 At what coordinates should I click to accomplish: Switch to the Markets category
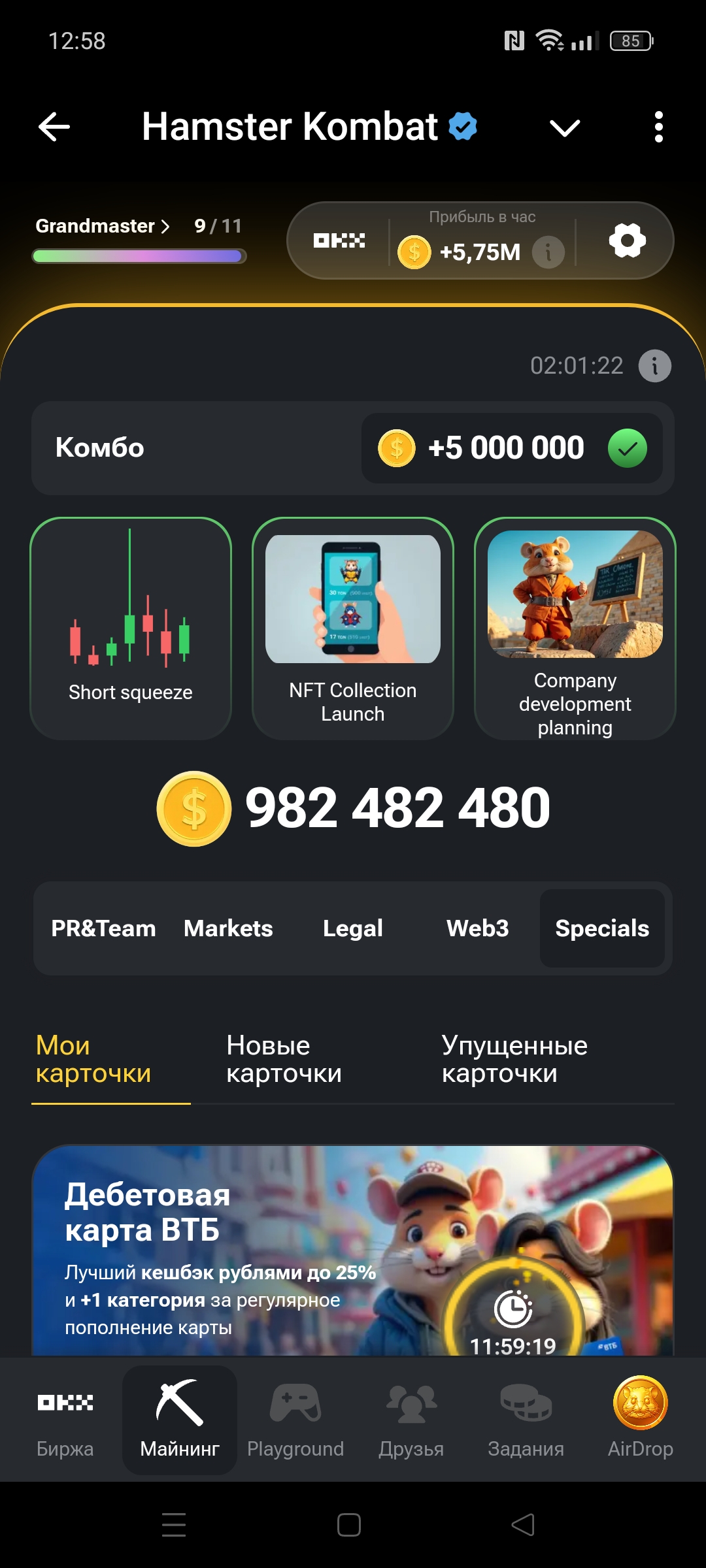point(228,928)
